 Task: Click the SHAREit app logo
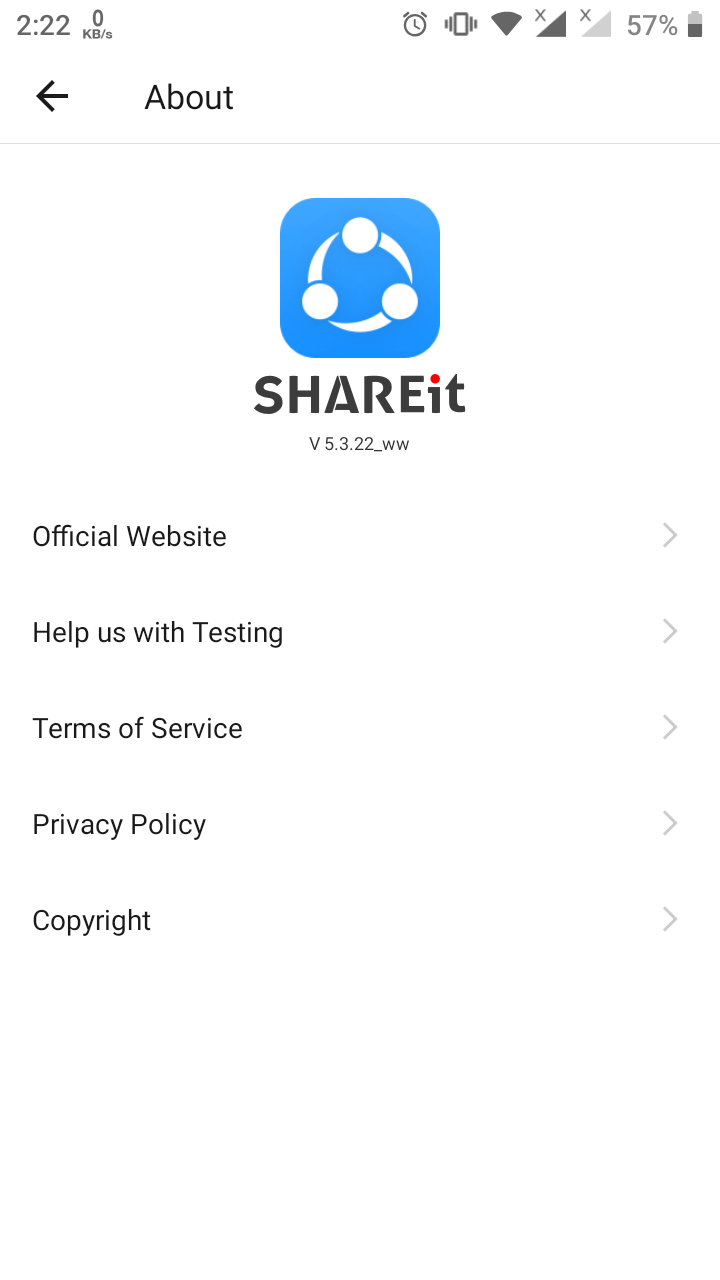(x=359, y=277)
